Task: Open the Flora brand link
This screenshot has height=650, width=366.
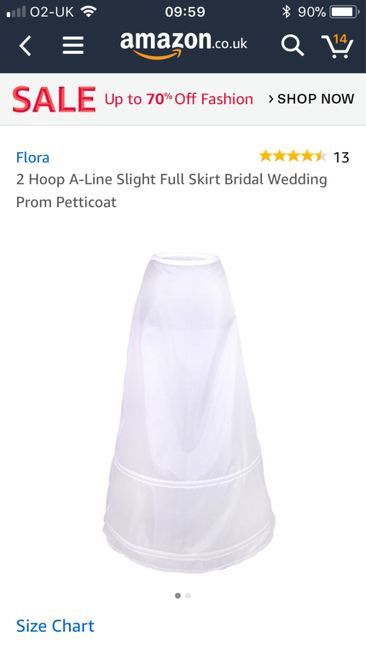Action: click(33, 158)
